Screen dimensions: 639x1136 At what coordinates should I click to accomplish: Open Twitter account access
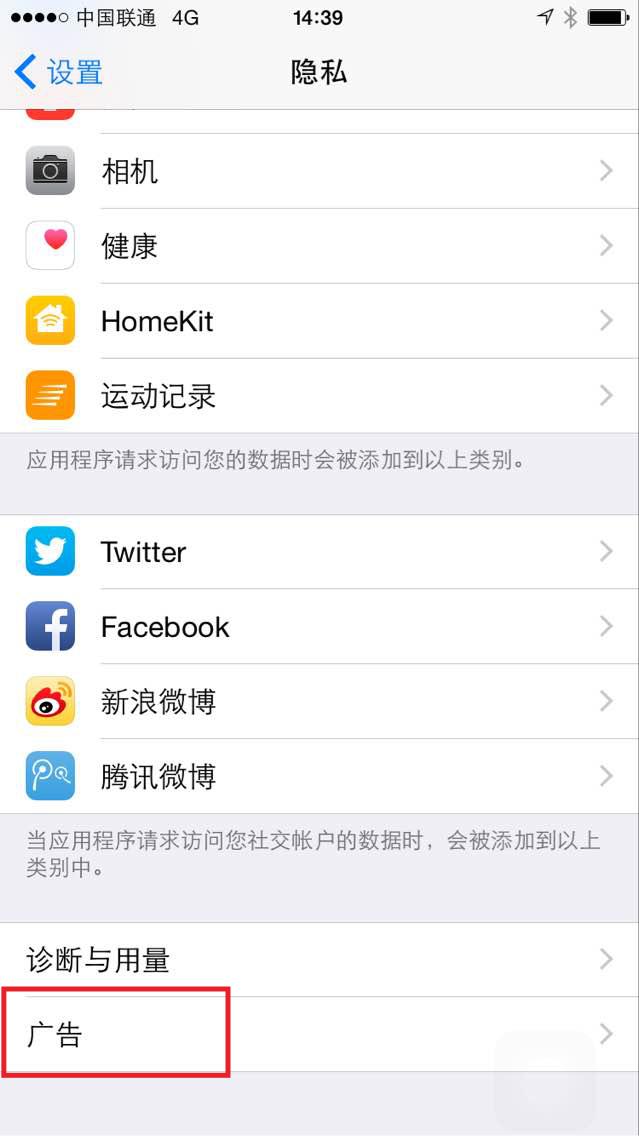click(320, 552)
